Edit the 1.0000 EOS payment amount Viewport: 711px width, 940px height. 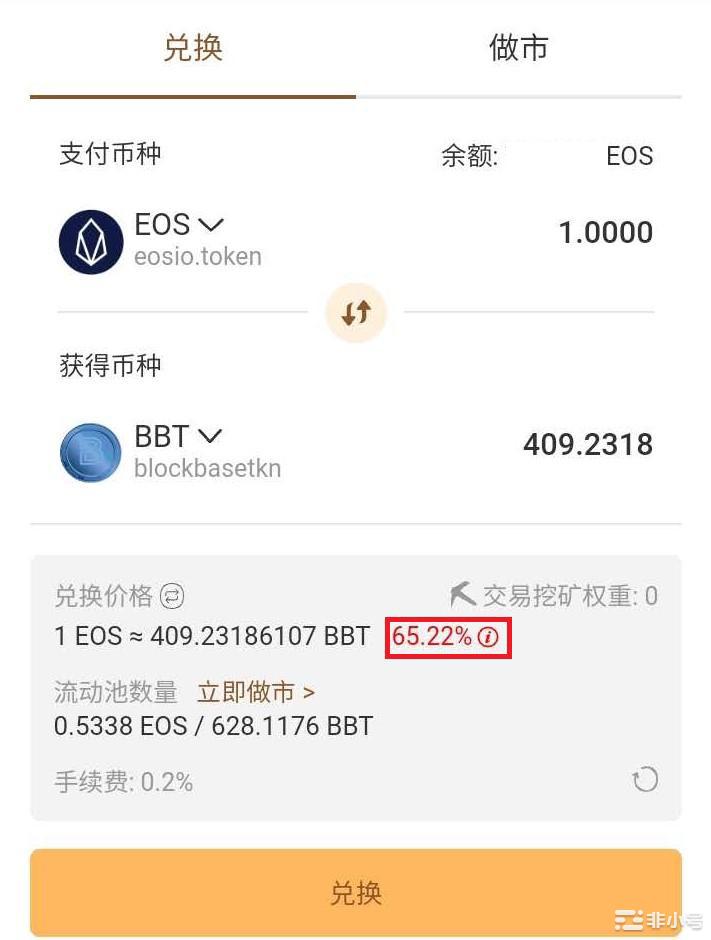[604, 232]
